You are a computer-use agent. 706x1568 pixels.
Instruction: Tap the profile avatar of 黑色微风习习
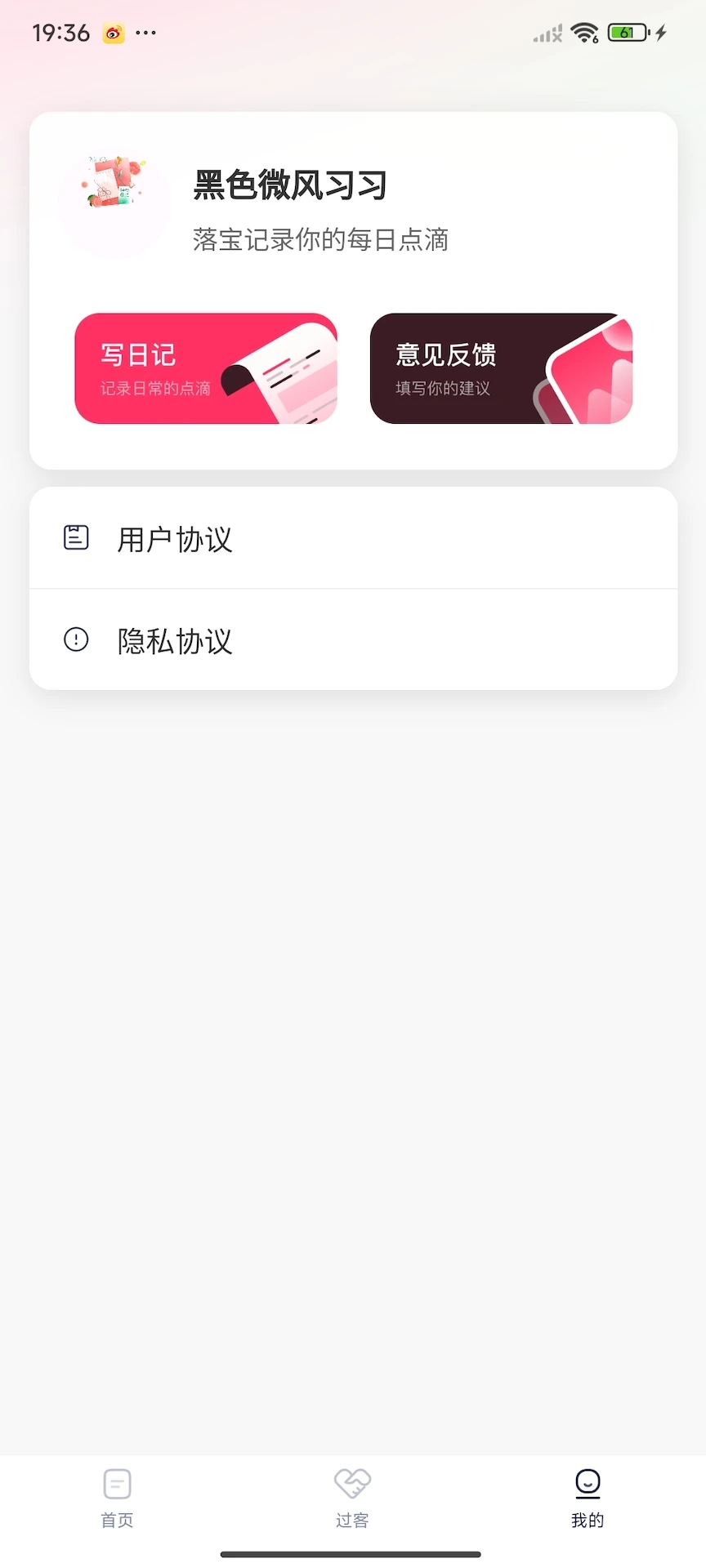(x=114, y=204)
